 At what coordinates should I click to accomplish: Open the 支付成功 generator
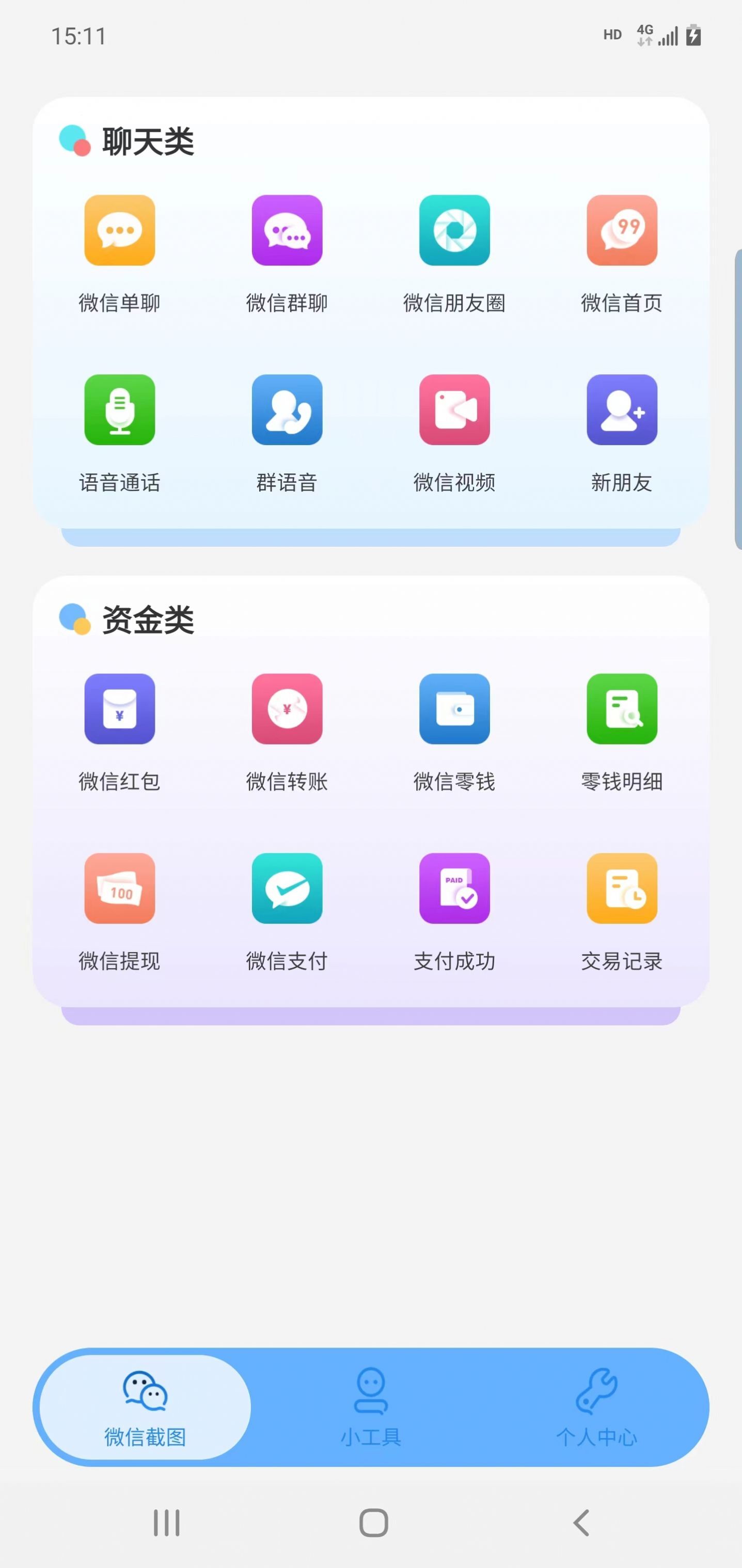[x=455, y=889]
